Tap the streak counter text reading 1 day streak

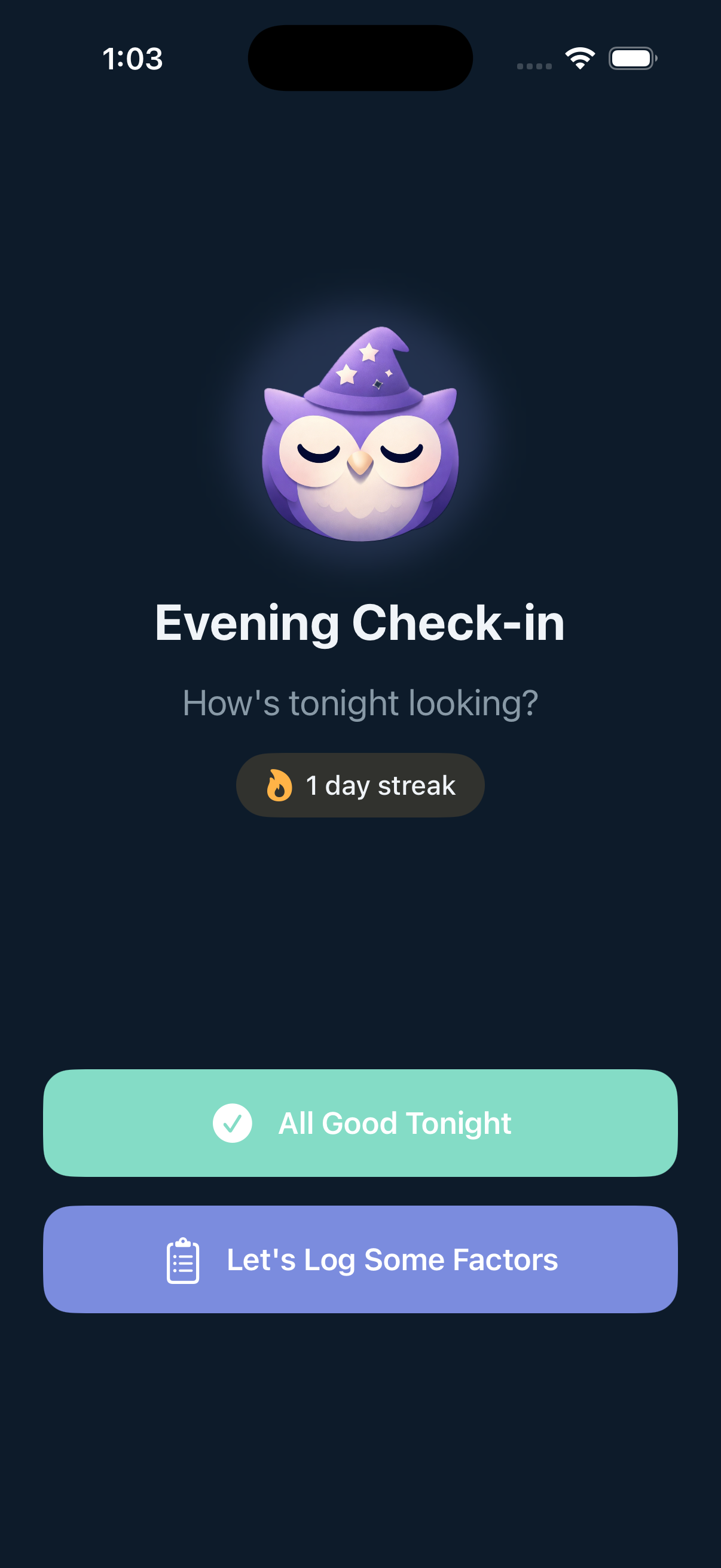click(x=380, y=785)
